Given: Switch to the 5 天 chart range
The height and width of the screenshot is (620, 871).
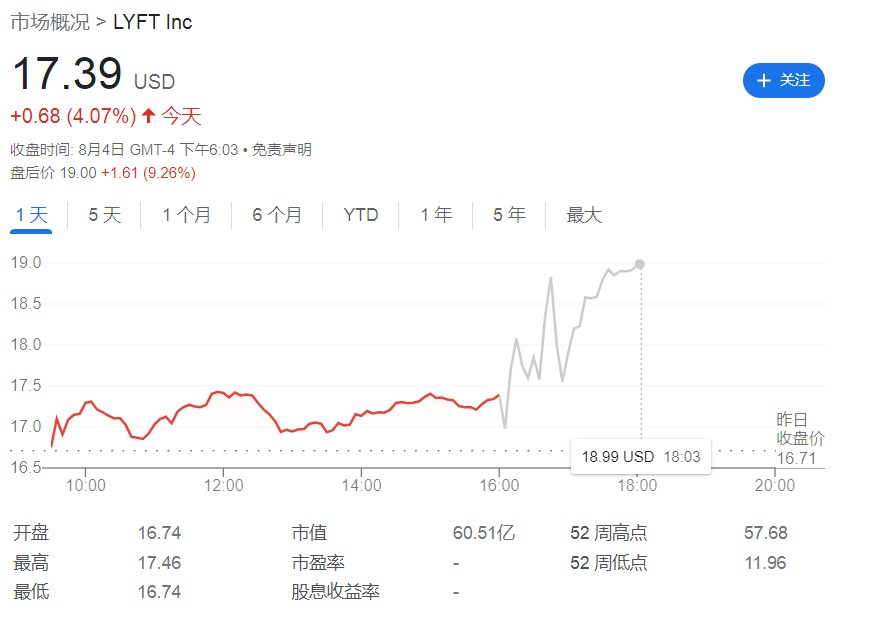Looking at the screenshot, I should tap(104, 215).
